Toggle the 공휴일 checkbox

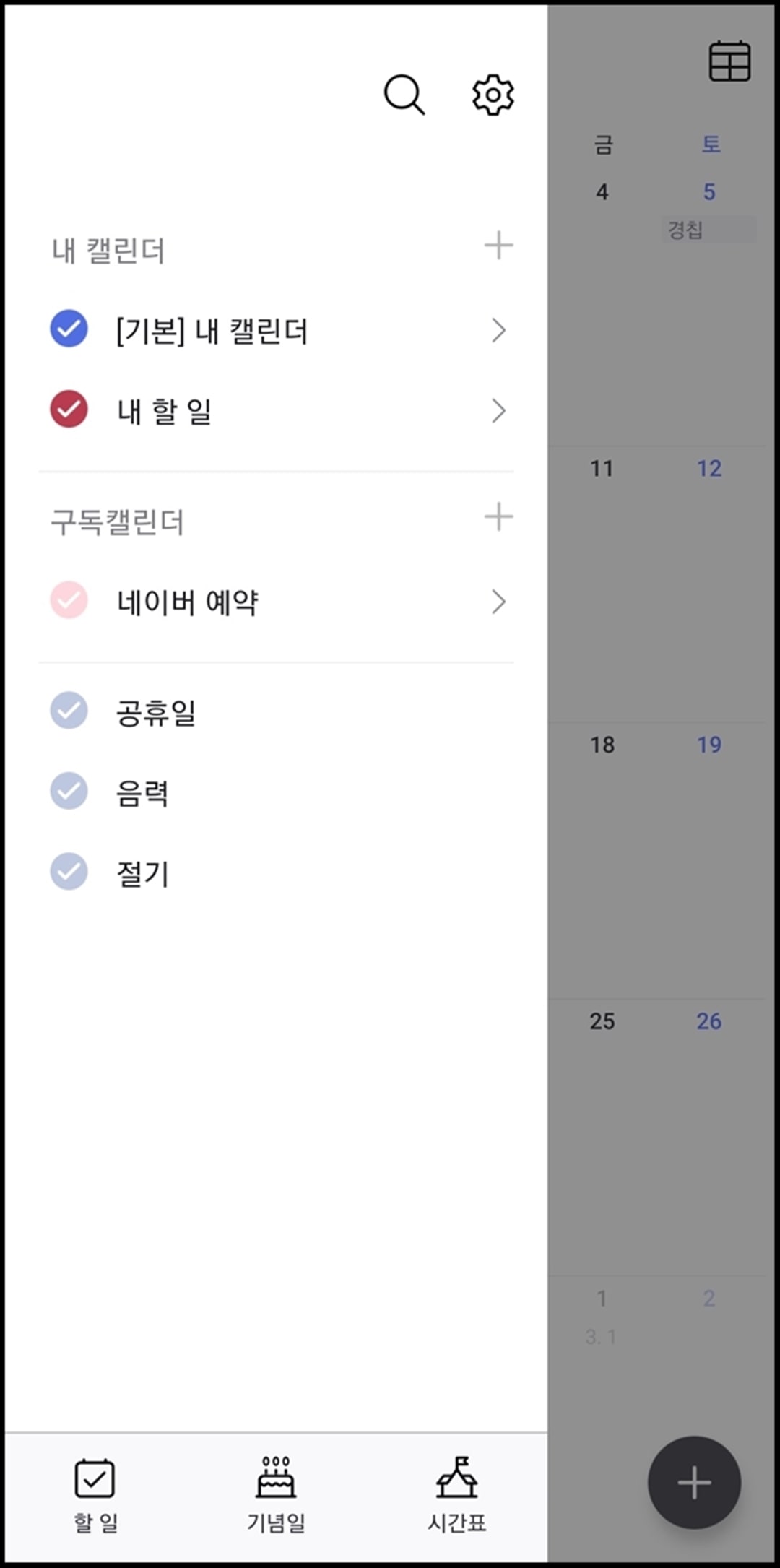(x=69, y=711)
